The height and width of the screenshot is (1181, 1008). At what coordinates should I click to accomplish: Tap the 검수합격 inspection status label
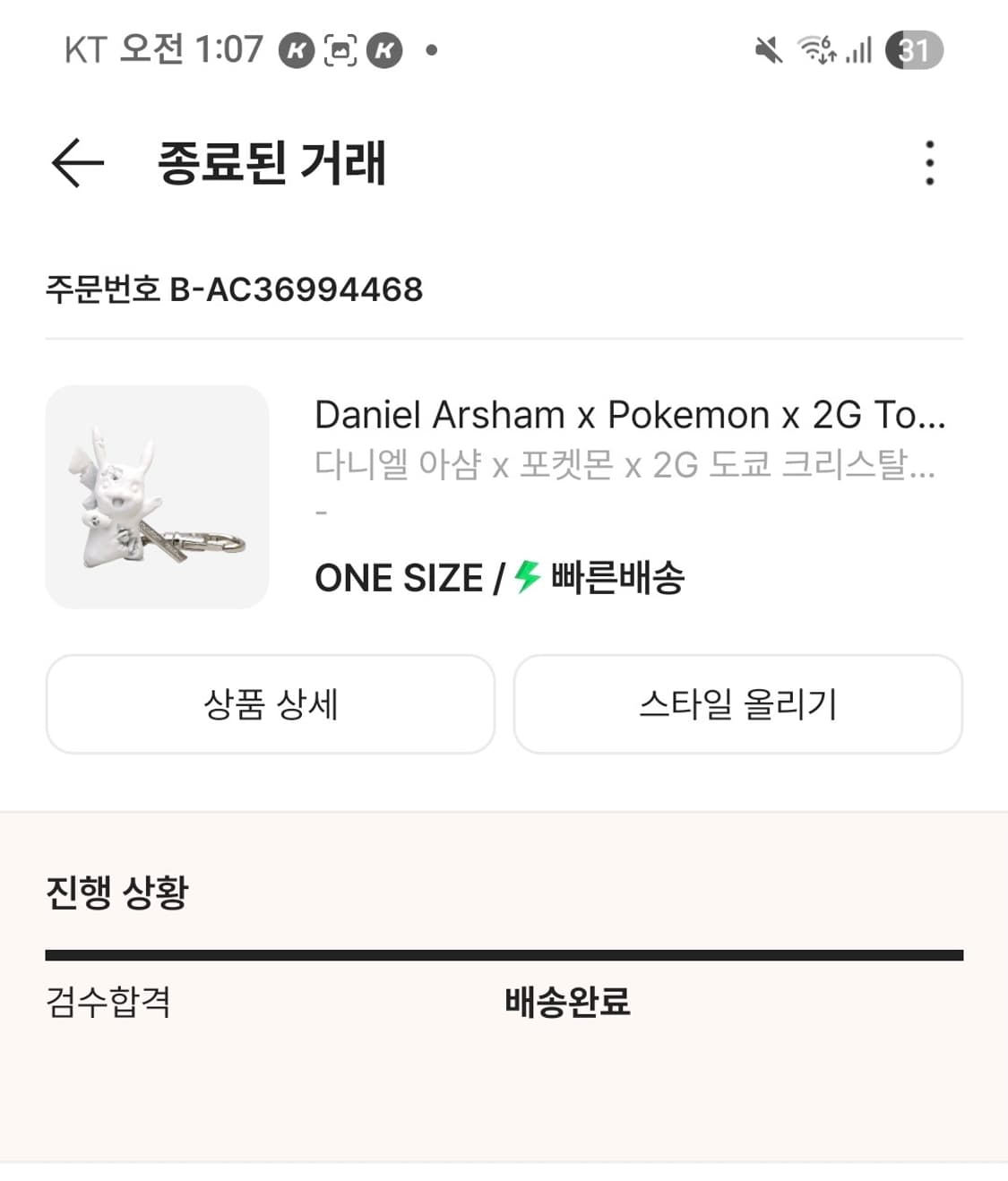click(x=109, y=1004)
